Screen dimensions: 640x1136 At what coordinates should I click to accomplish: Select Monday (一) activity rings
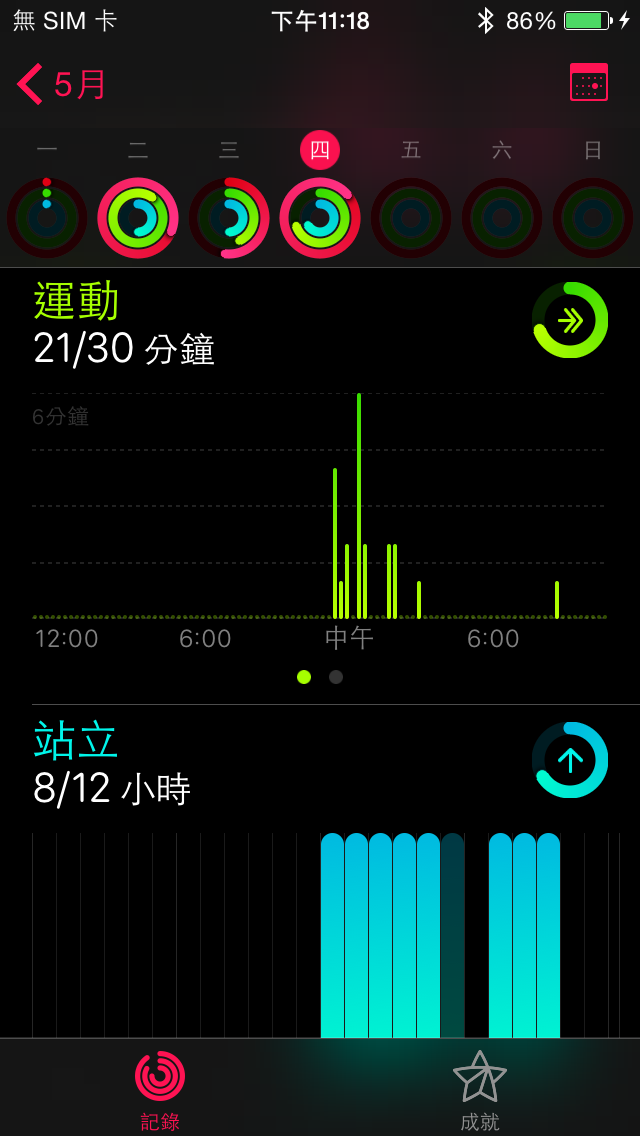coord(47,218)
